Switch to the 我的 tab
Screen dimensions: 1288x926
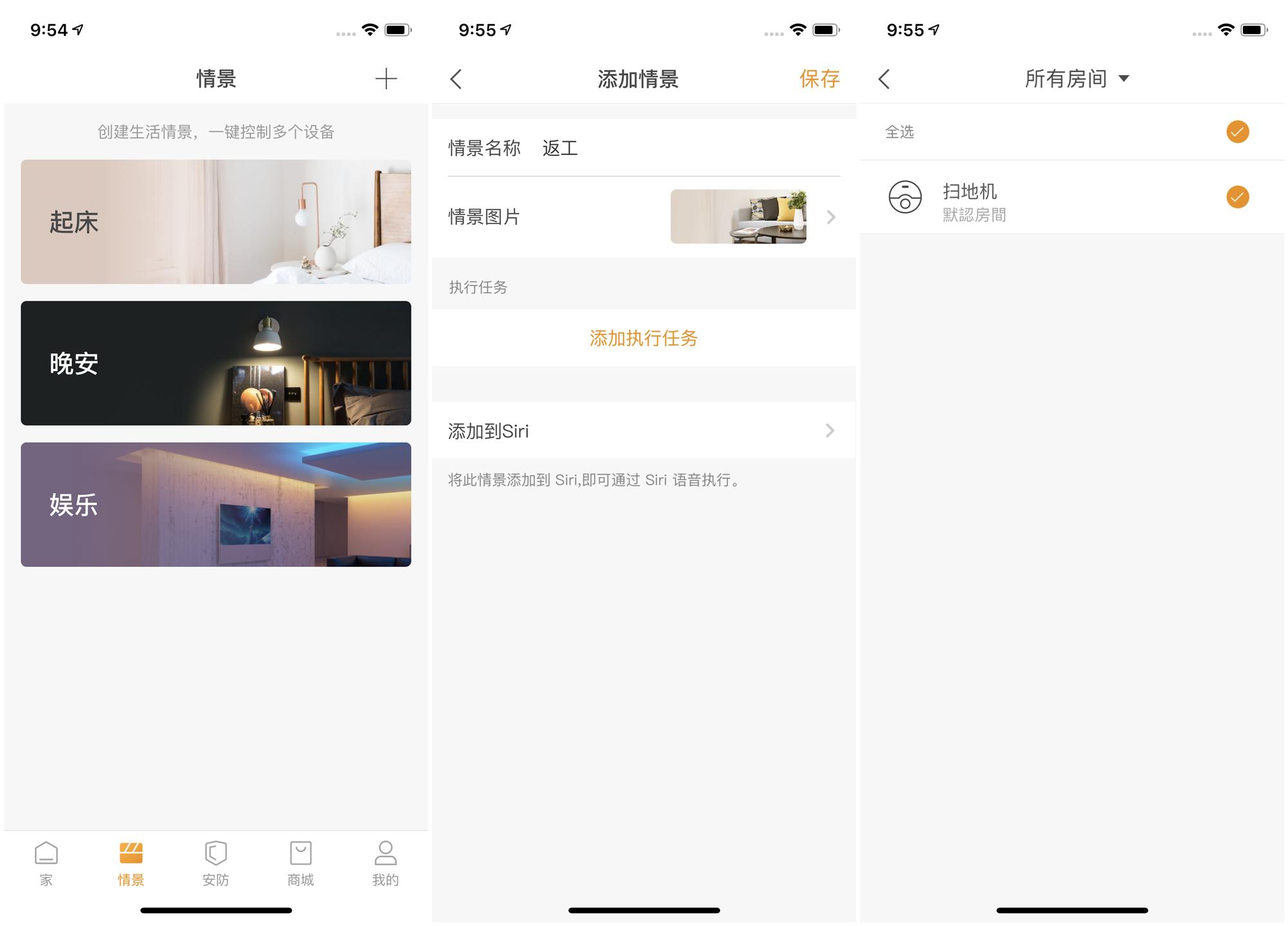pyautogui.click(x=385, y=863)
